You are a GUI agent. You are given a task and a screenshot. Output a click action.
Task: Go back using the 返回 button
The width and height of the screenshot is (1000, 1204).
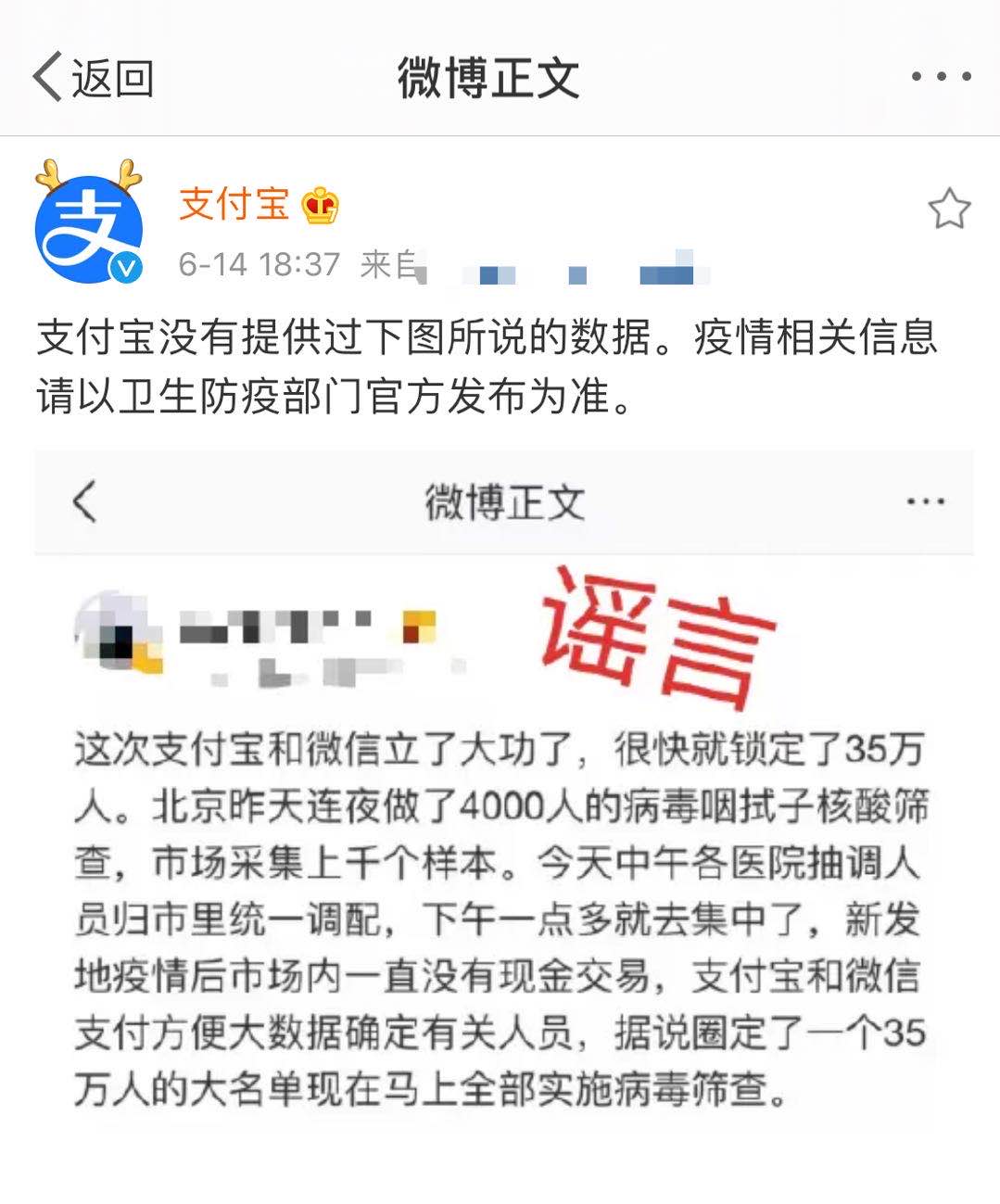point(93,77)
